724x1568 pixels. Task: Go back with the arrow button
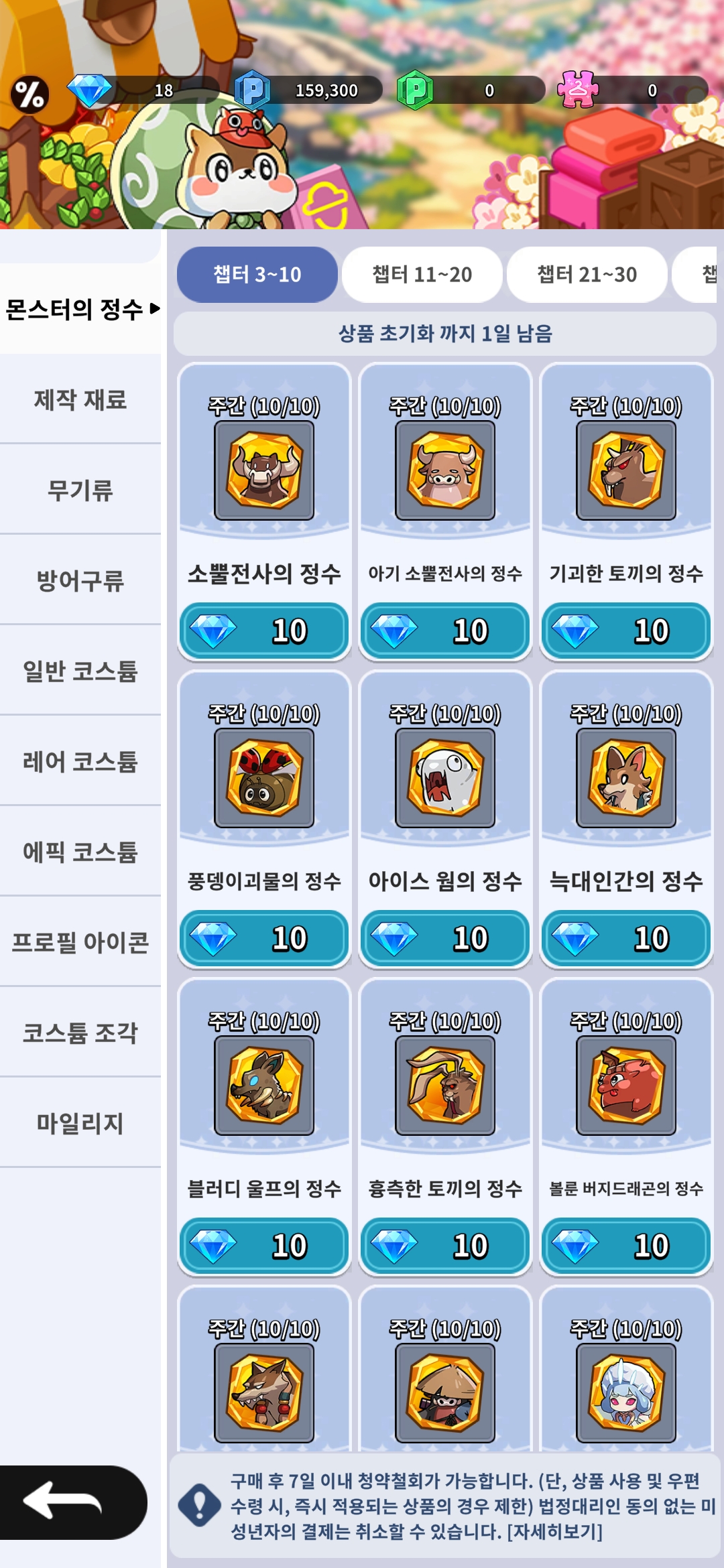point(72,1502)
